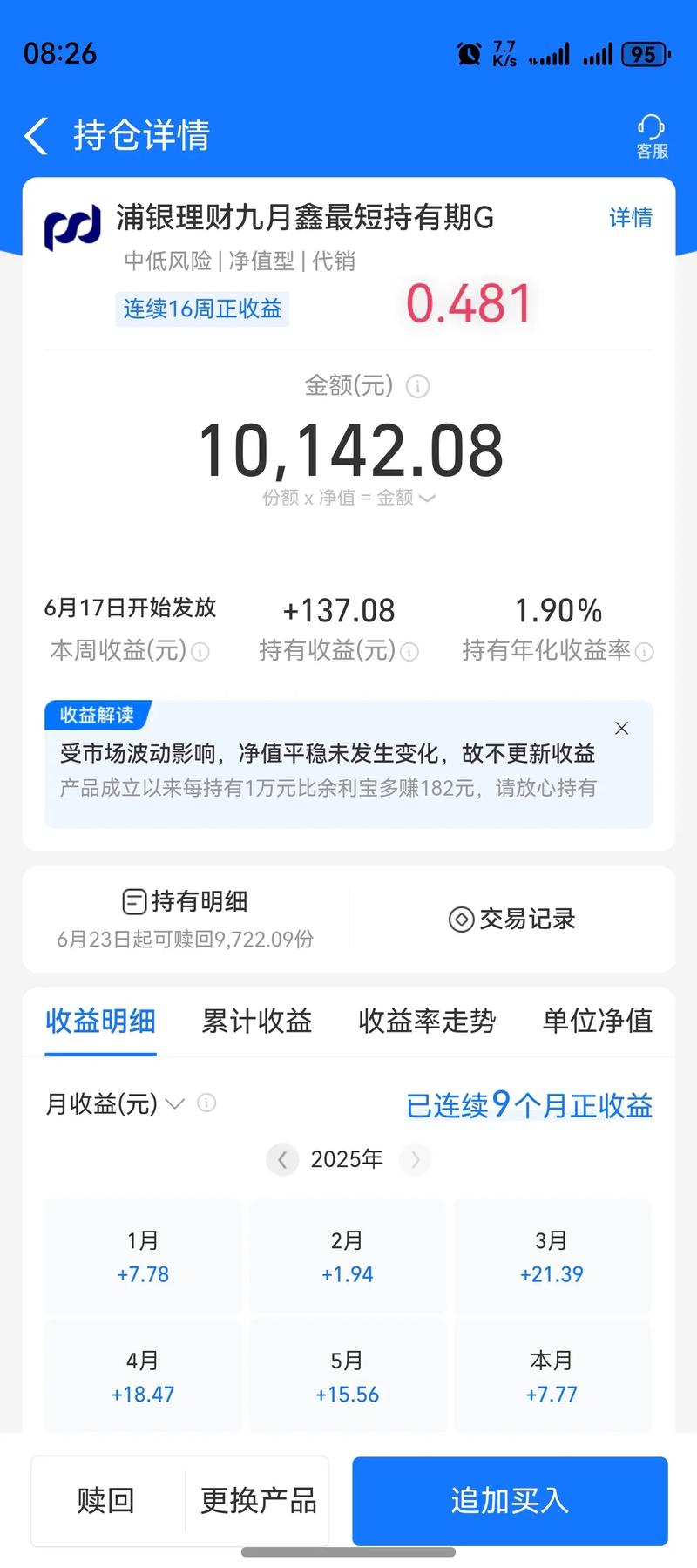Dismiss the 收益解读 banner
The image size is (697, 1568).
coord(621,728)
